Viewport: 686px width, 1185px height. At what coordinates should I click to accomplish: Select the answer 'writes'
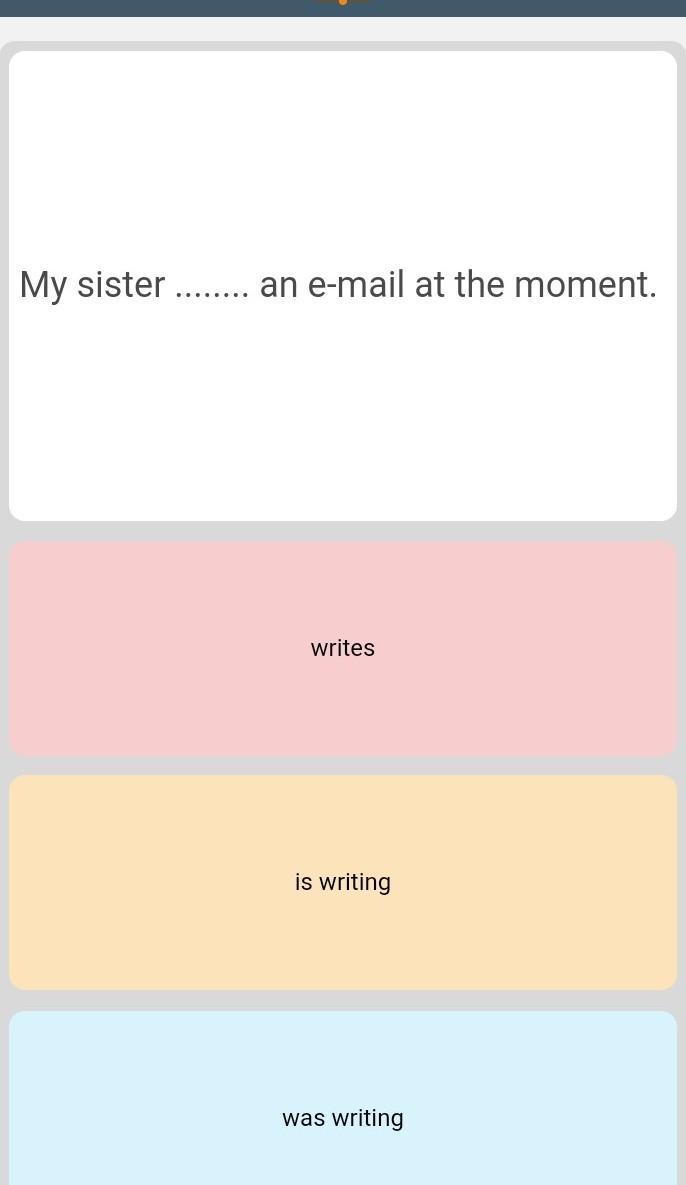pos(343,648)
